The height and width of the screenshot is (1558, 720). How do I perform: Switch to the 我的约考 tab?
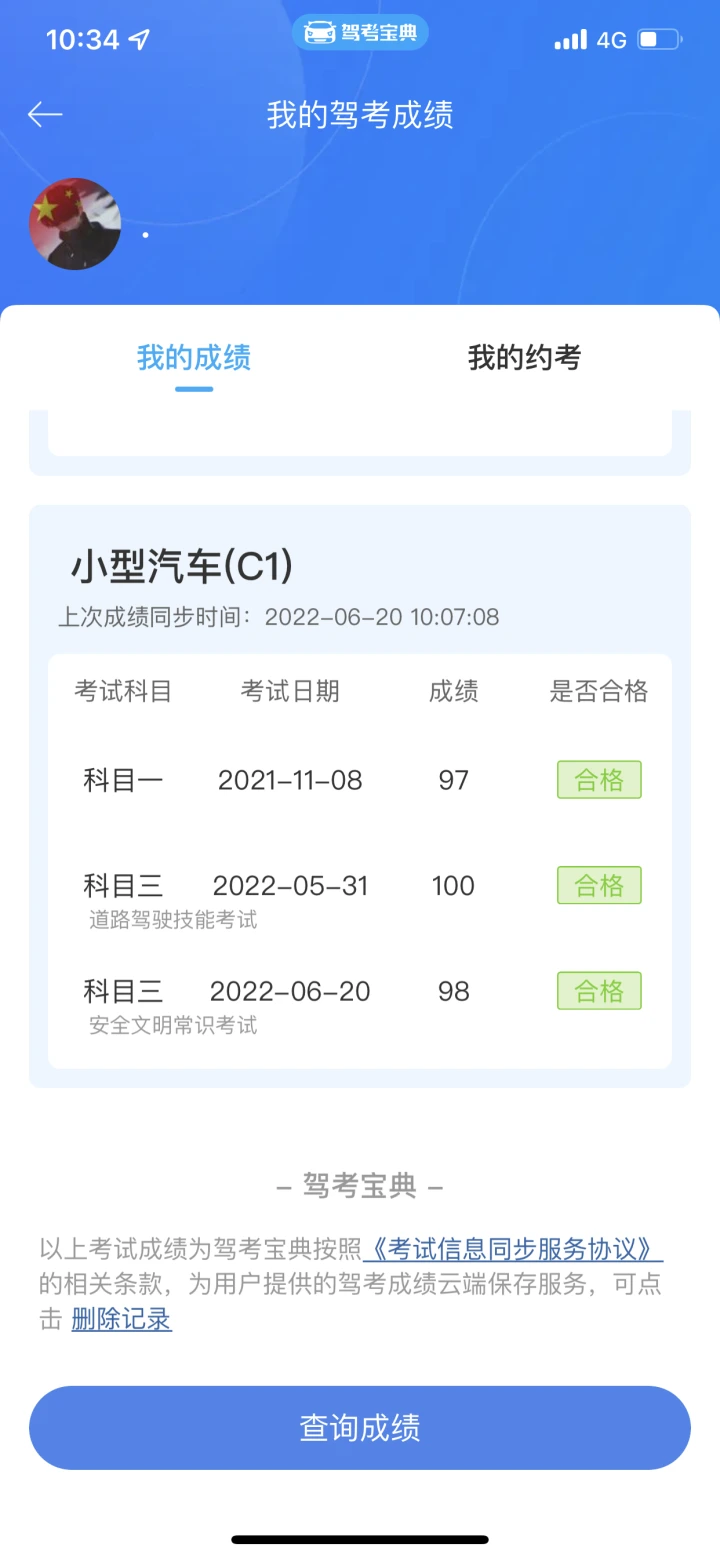tap(524, 358)
